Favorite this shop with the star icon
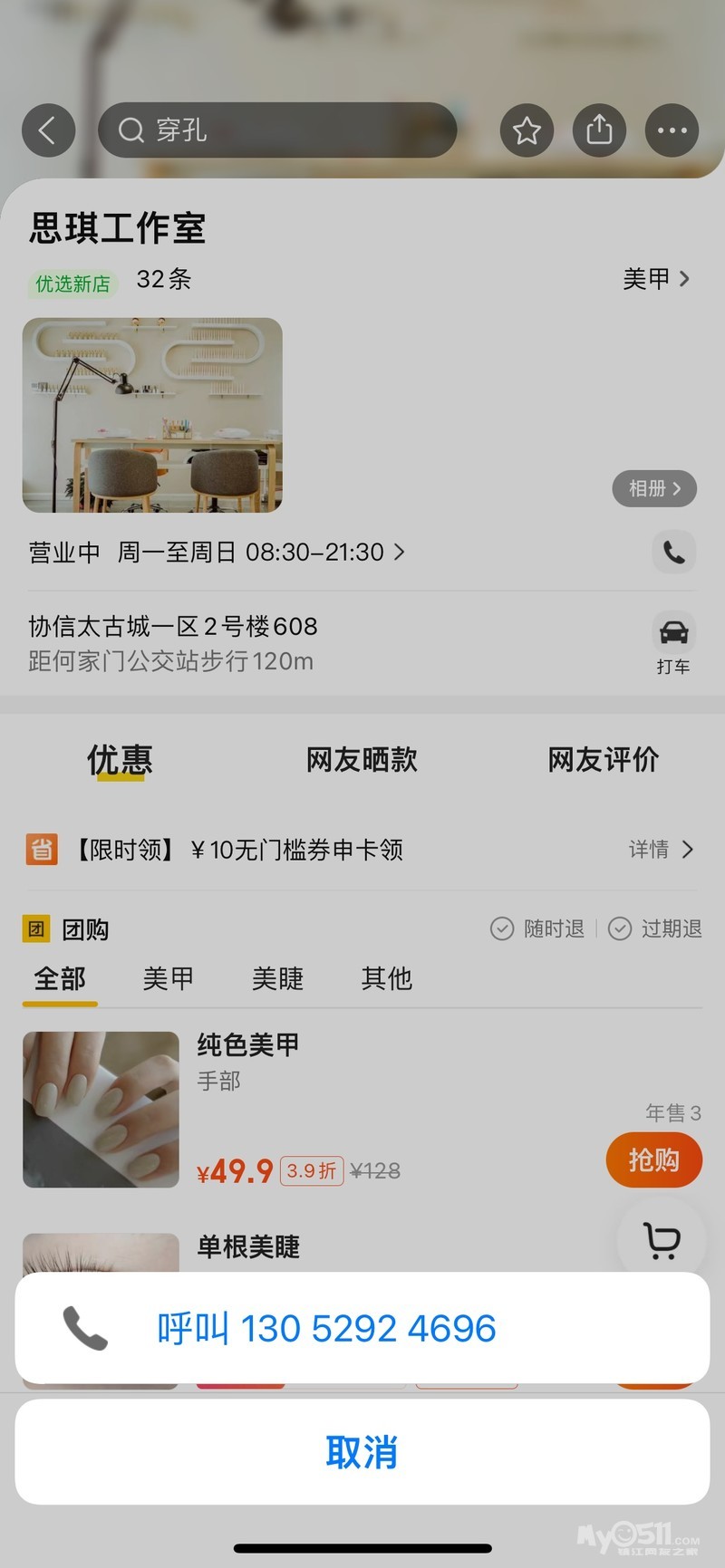The image size is (725, 1568). tap(527, 130)
